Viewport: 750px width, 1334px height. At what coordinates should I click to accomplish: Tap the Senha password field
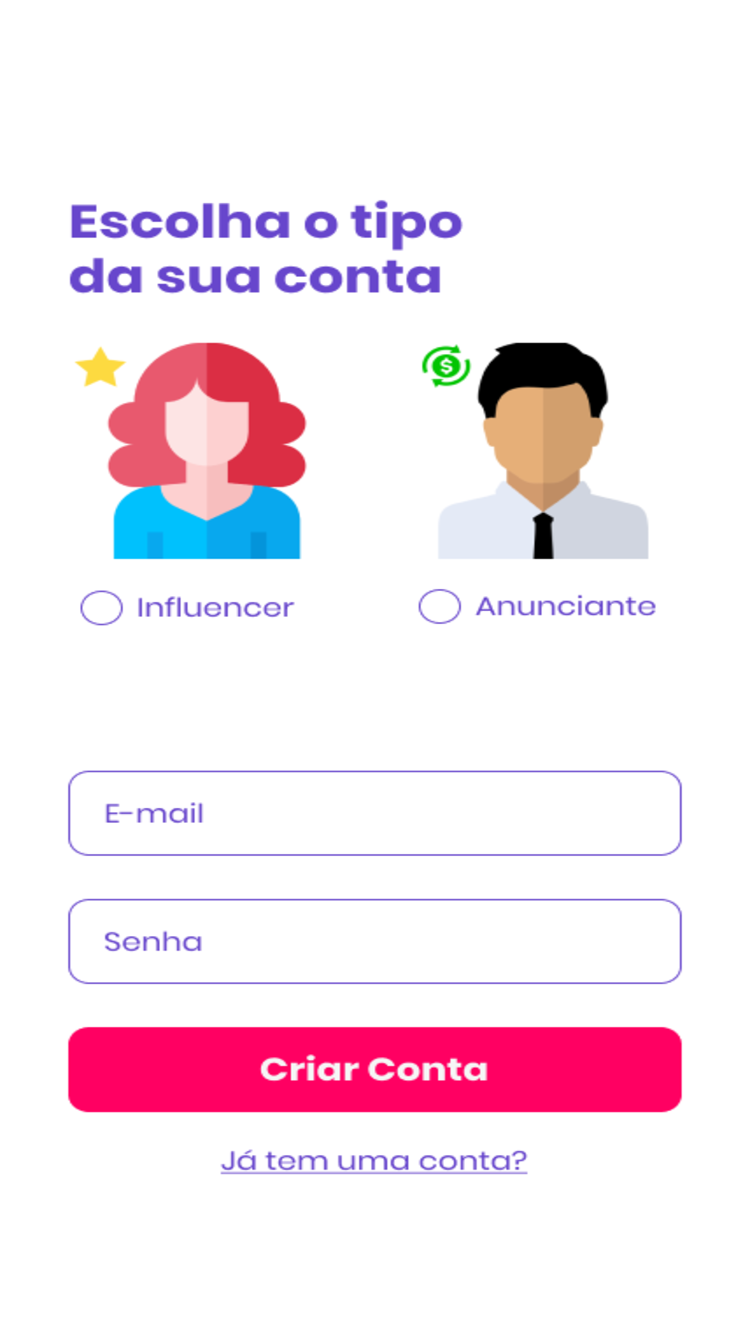[374, 941]
